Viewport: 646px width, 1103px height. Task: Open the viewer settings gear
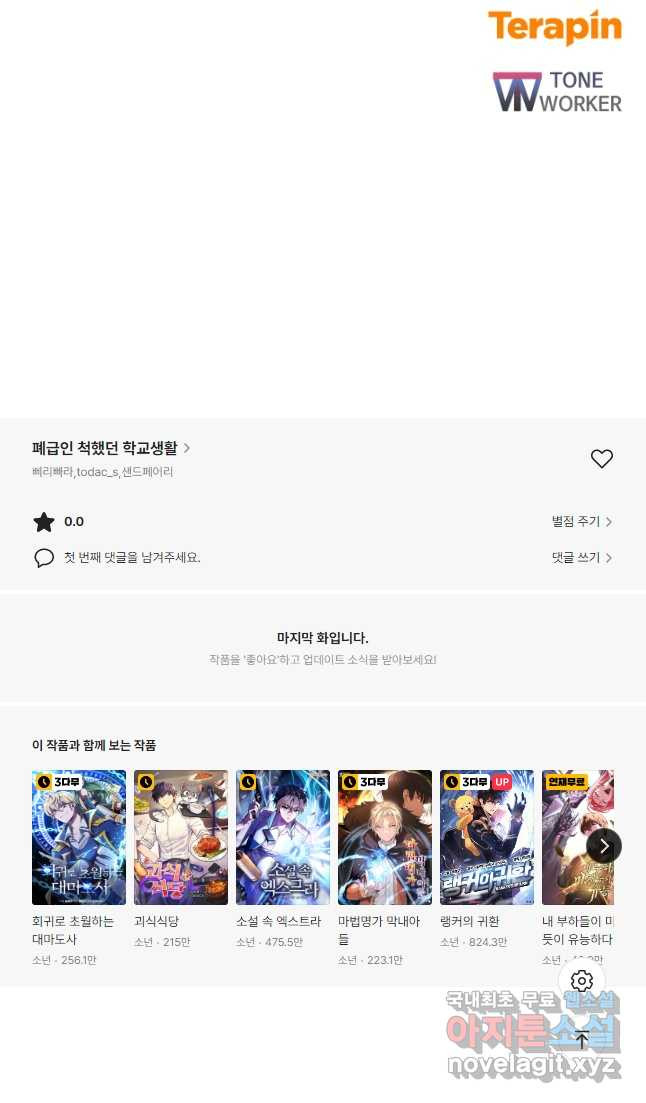click(x=582, y=981)
